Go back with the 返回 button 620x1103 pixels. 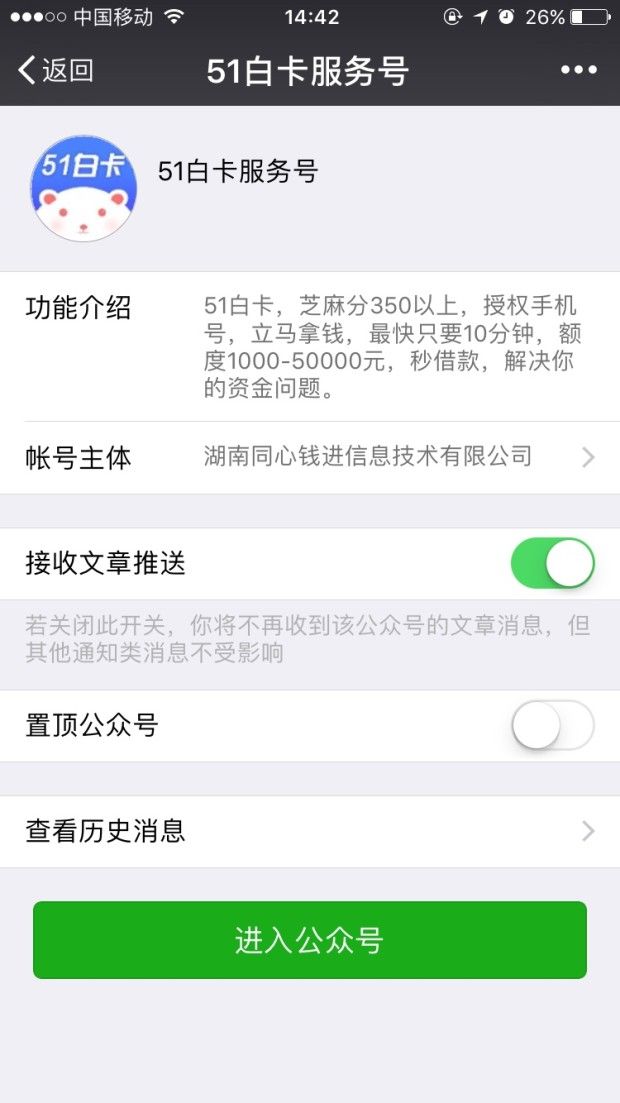point(56,70)
